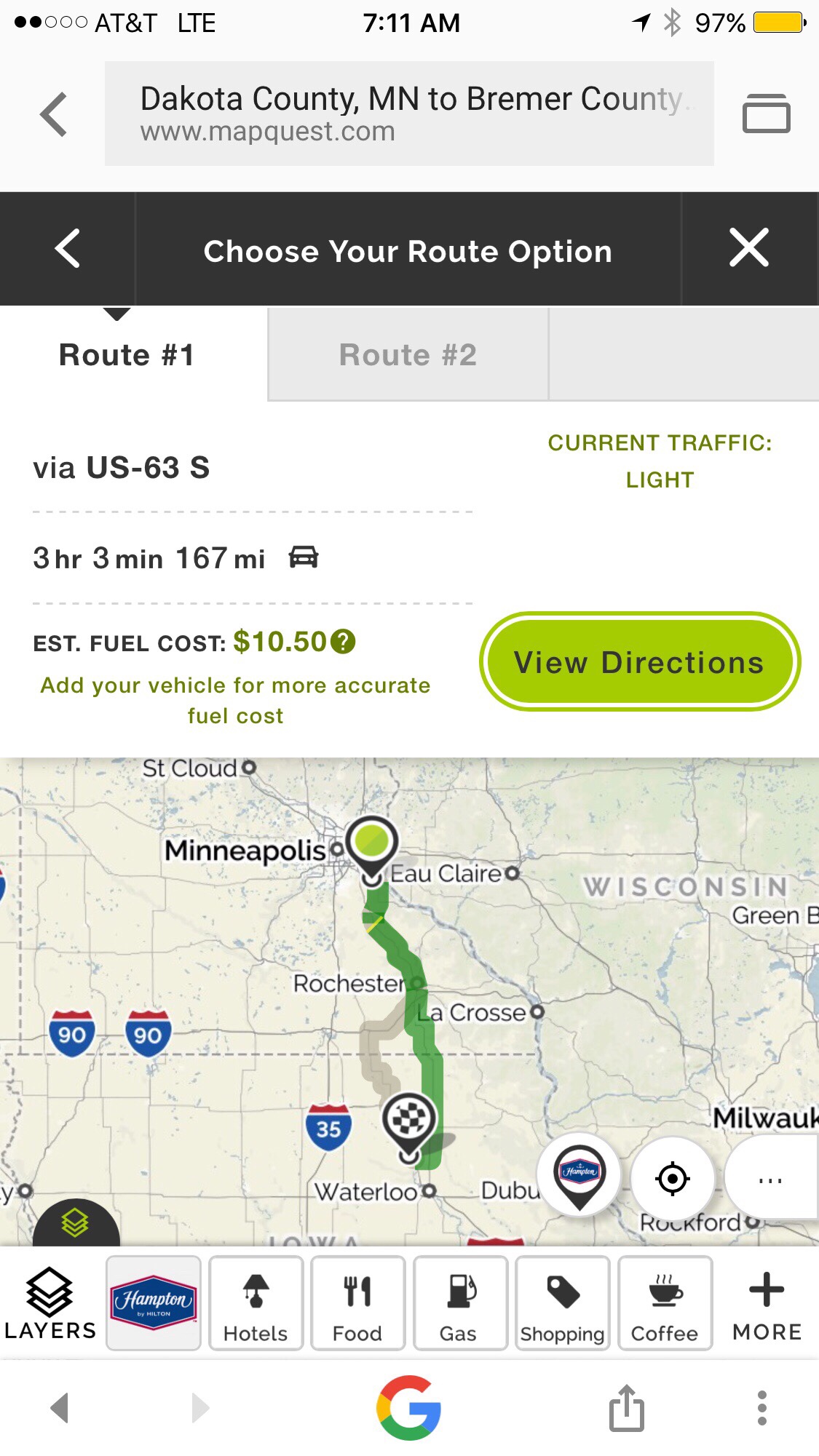The image size is (819, 1456).
Task: Show Hotels along the route
Action: coord(256,1303)
